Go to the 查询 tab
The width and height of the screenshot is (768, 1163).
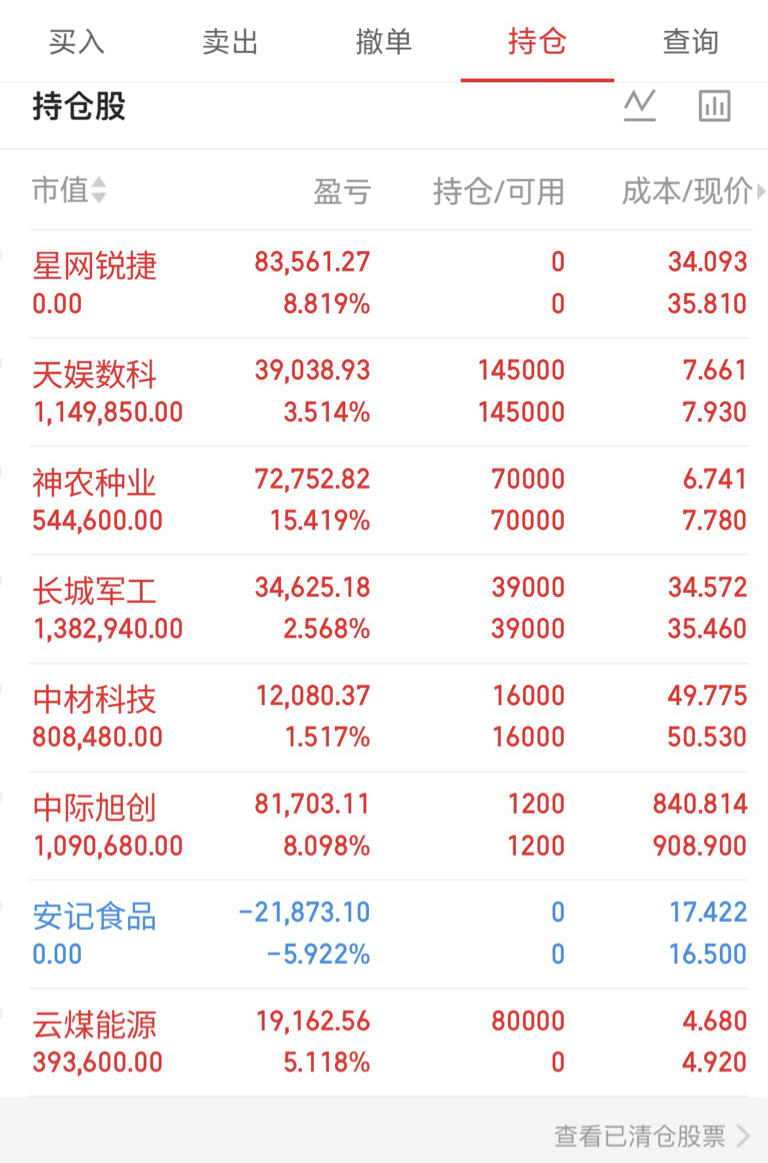[691, 42]
